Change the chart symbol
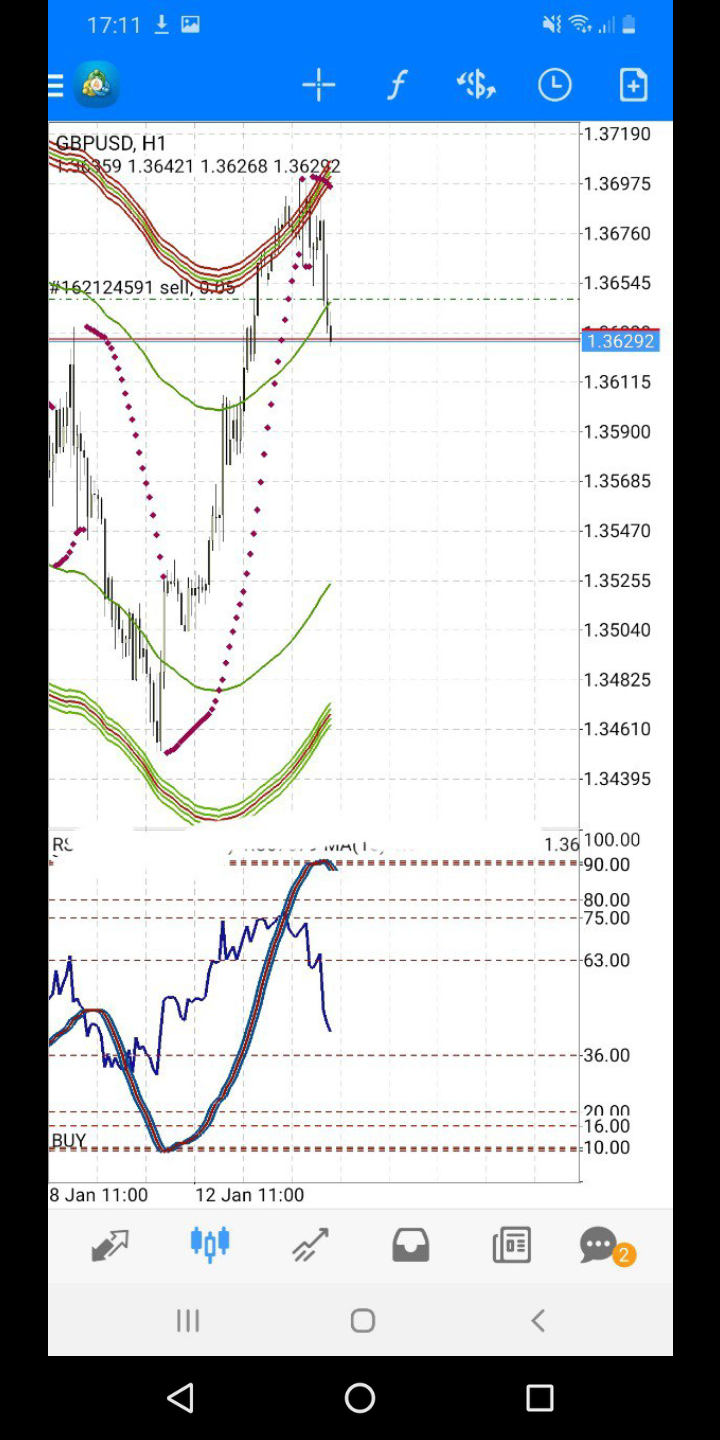The height and width of the screenshot is (1440, 720). (476, 86)
